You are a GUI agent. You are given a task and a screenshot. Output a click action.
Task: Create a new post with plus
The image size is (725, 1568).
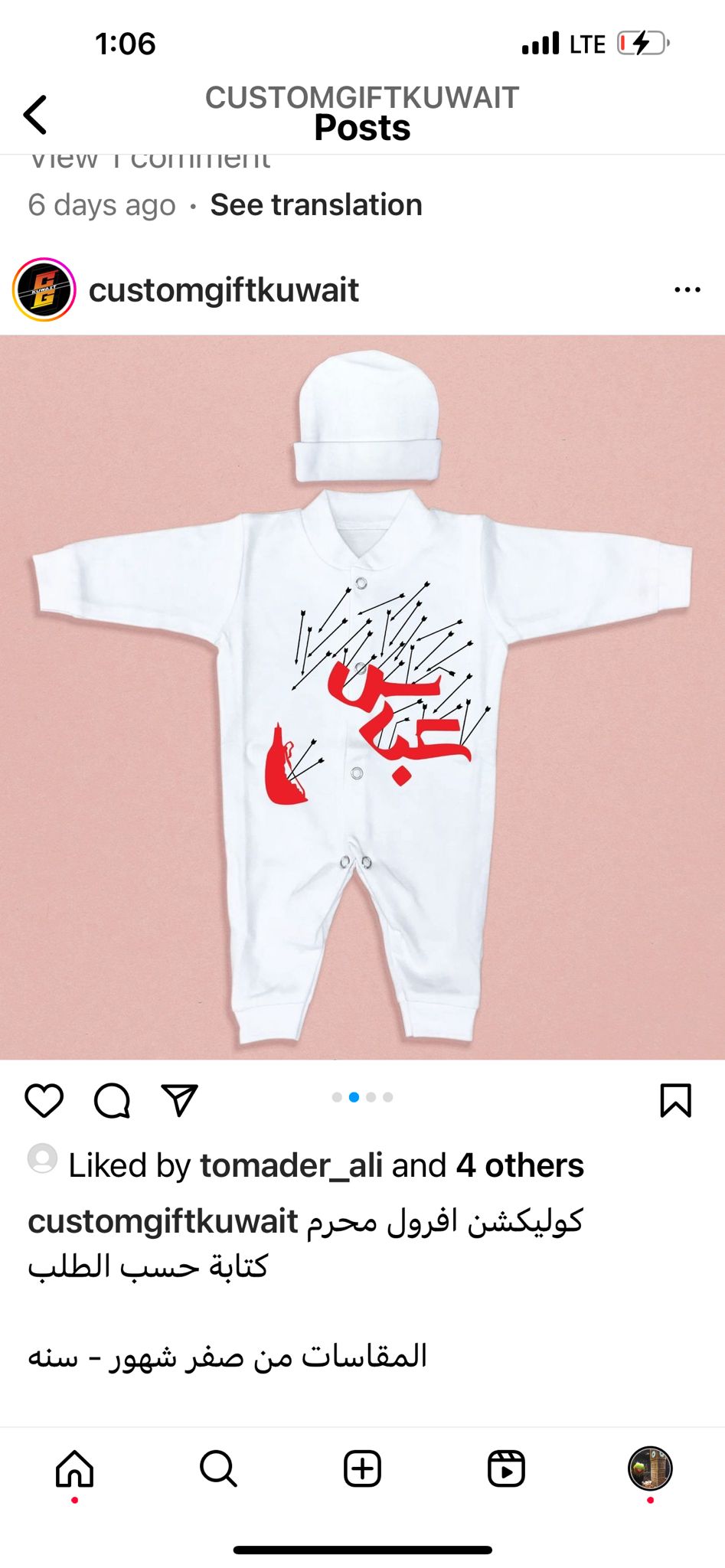[x=362, y=1468]
